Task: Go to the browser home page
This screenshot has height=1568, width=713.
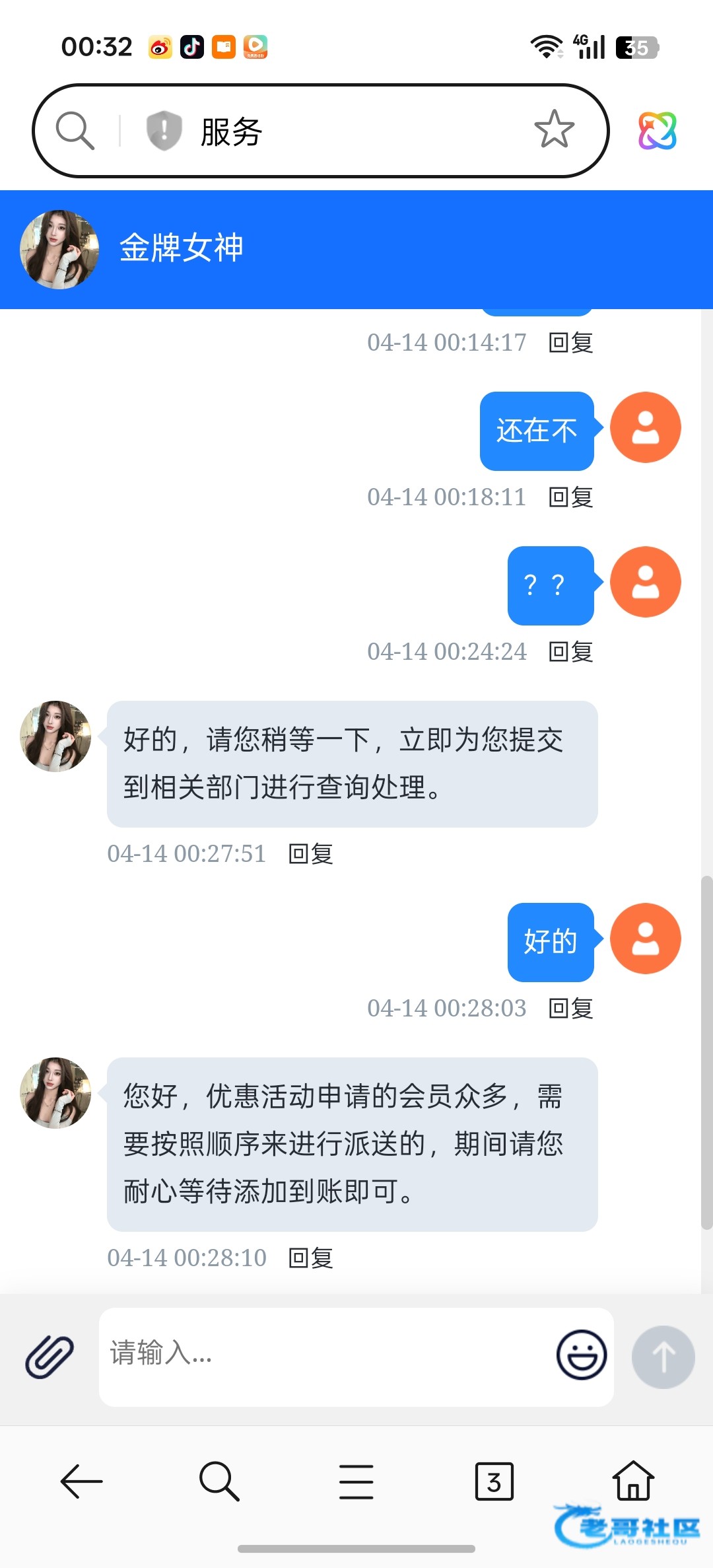Action: pos(633,1480)
